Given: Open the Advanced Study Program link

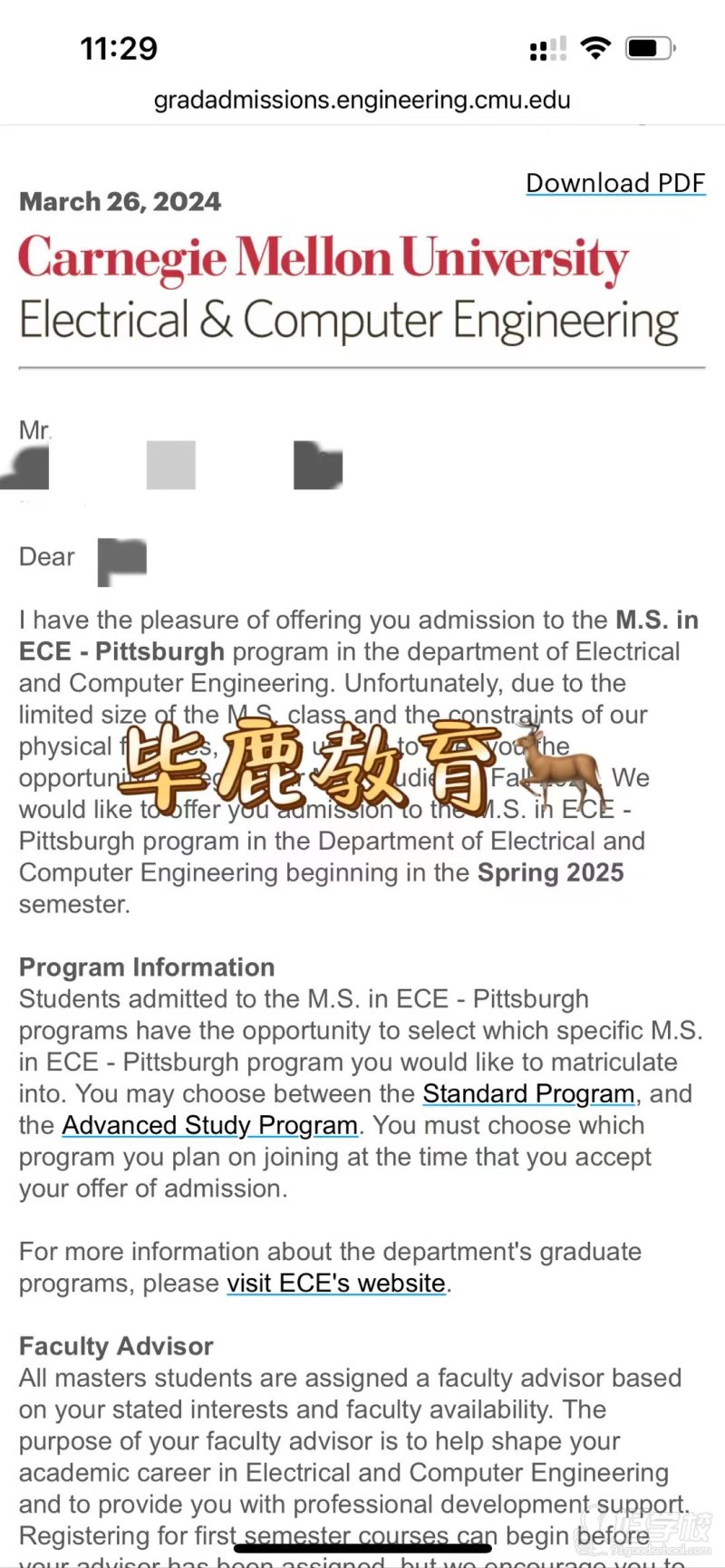Looking at the screenshot, I should [x=210, y=1125].
